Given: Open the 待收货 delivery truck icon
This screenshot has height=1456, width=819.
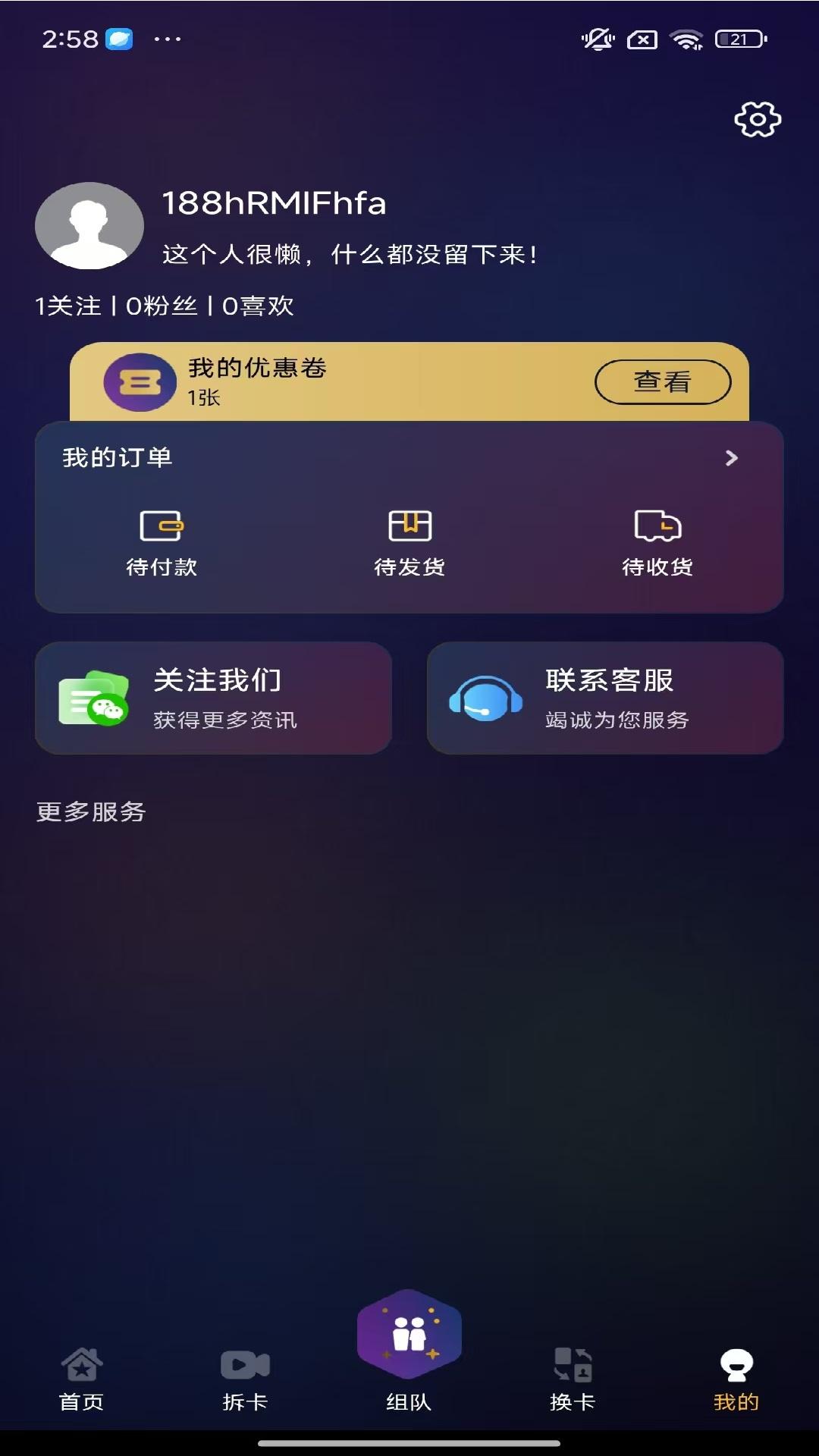Looking at the screenshot, I should point(657,525).
